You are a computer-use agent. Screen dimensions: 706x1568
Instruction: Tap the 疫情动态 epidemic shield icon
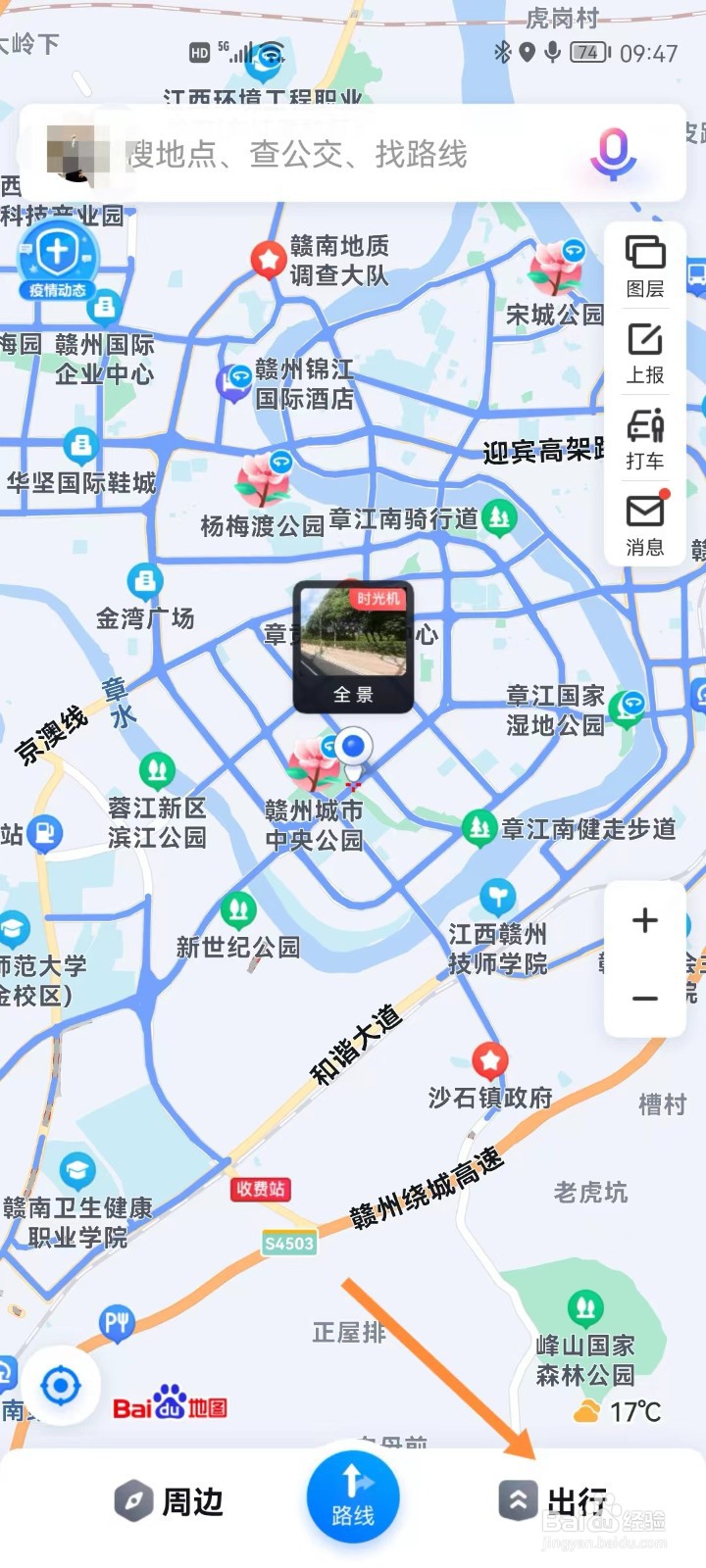tap(56, 255)
